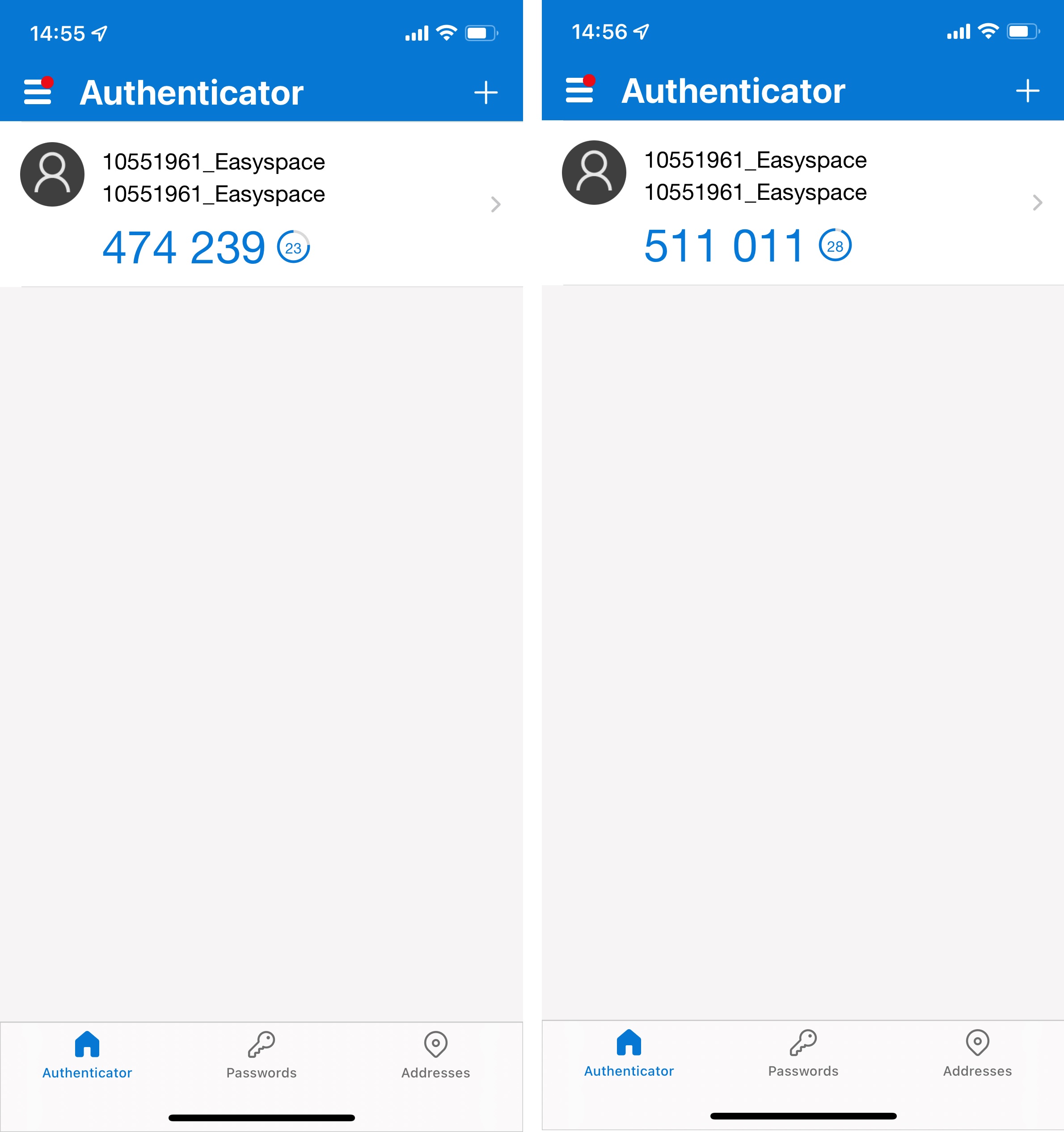
Task: Add an account with plus on 14:56 screen
Action: (x=1028, y=91)
